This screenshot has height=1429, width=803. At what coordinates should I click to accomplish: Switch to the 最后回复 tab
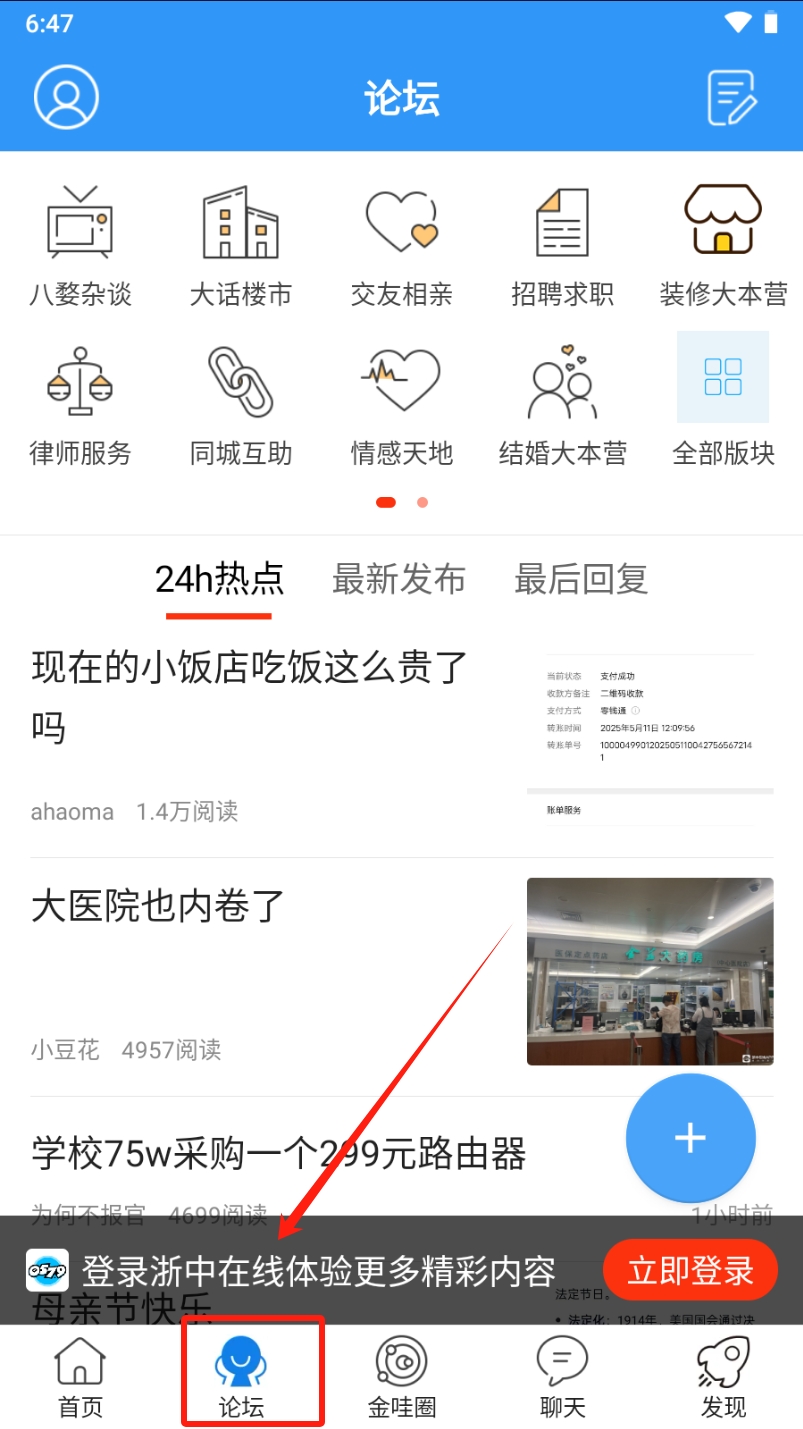[580, 579]
